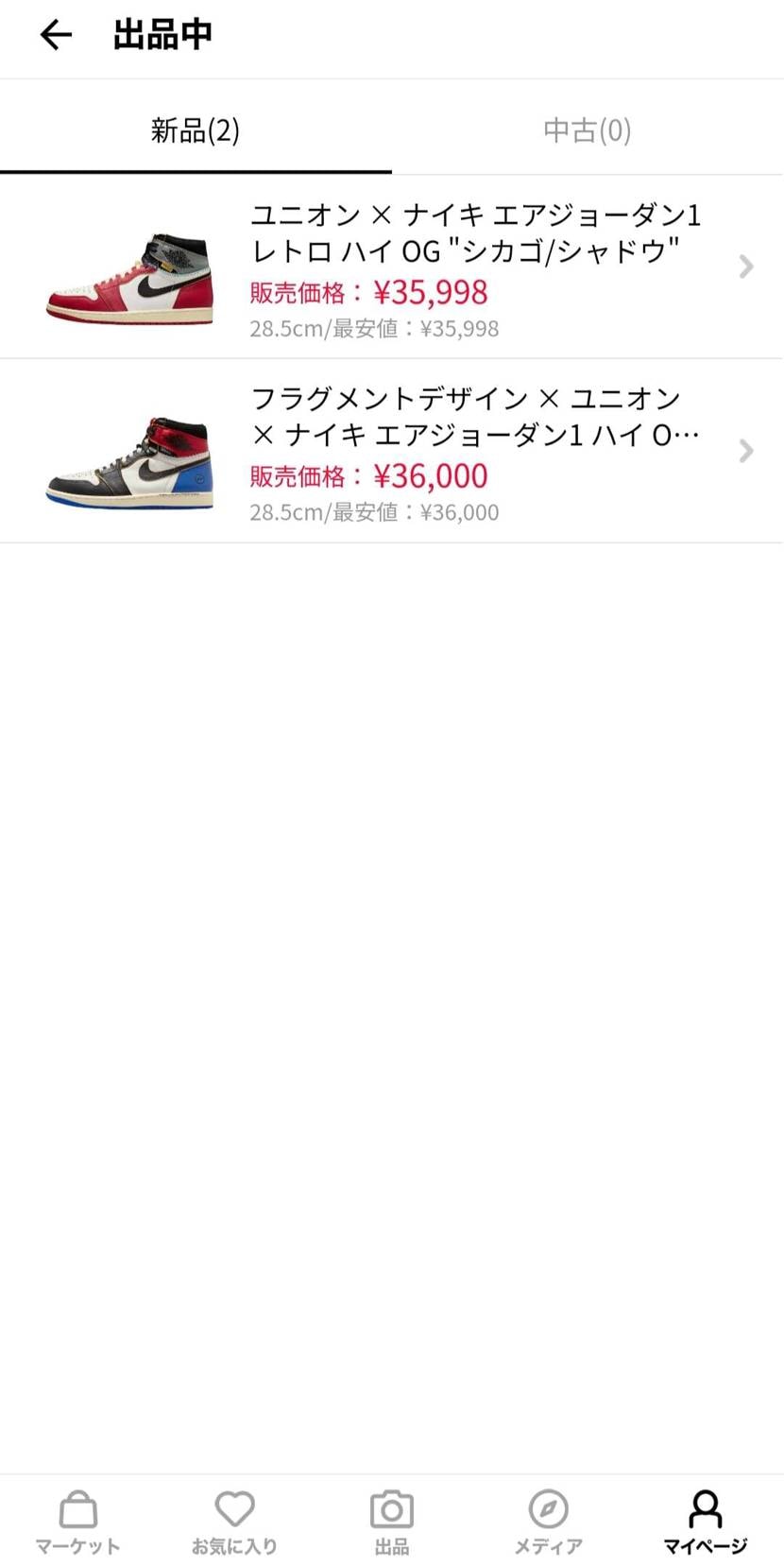Image resolution: width=784 pixels, height=1566 pixels.
Task: Switch to the 中古(0) tab
Action: pos(587,129)
